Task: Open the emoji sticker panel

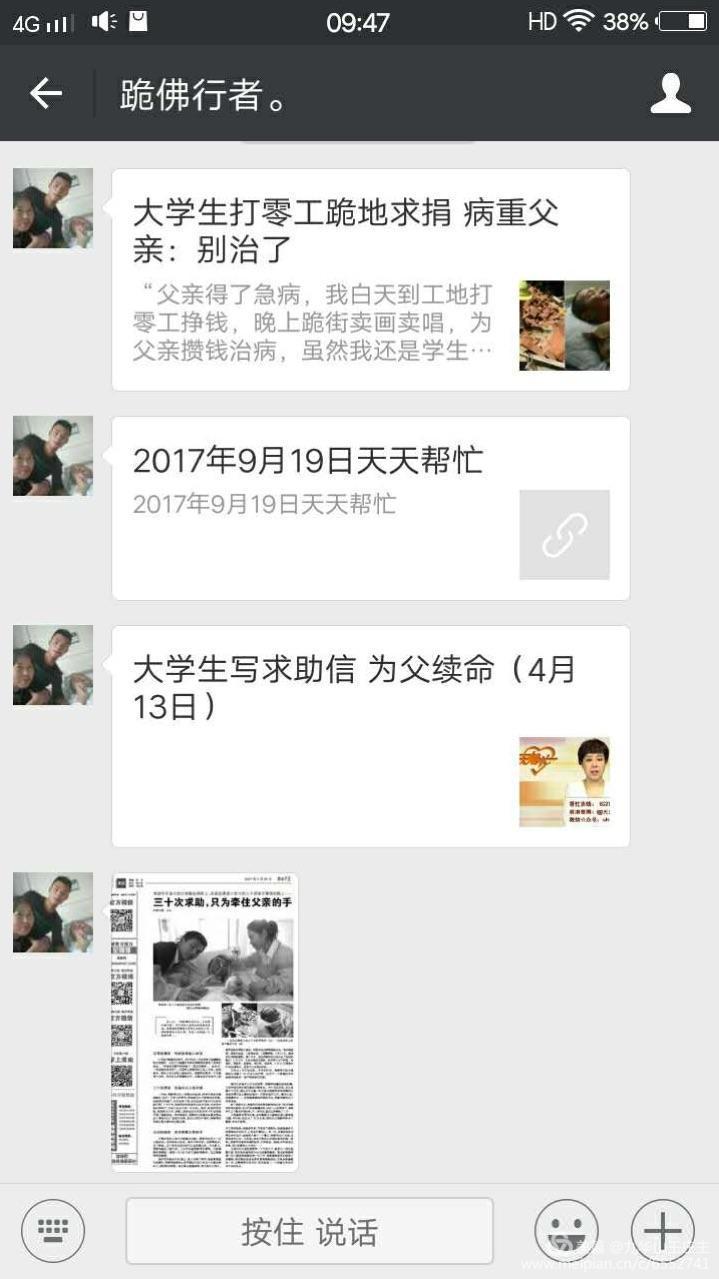Action: [x=566, y=1231]
